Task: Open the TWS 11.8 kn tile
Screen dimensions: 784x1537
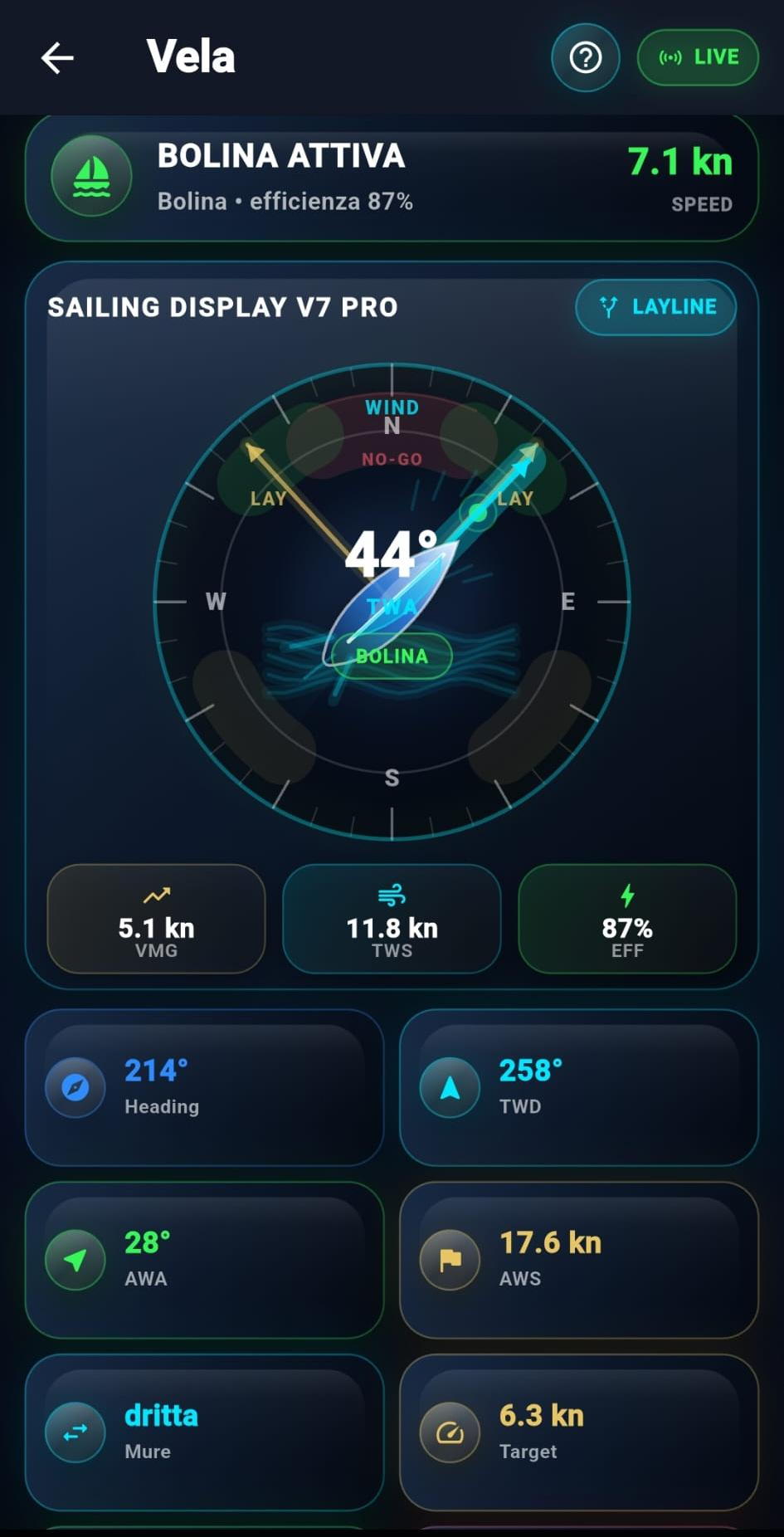Action: point(392,919)
